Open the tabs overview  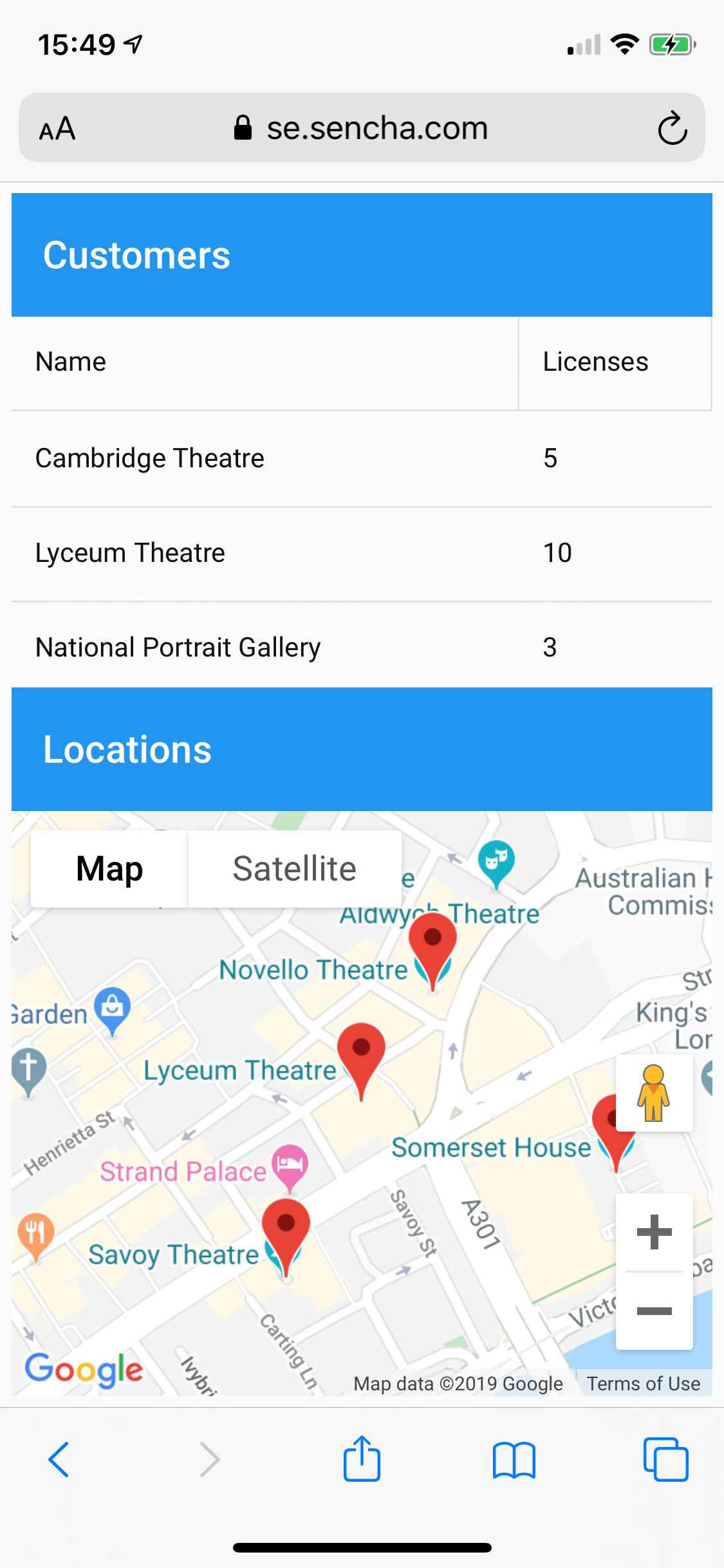pyautogui.click(x=665, y=1459)
